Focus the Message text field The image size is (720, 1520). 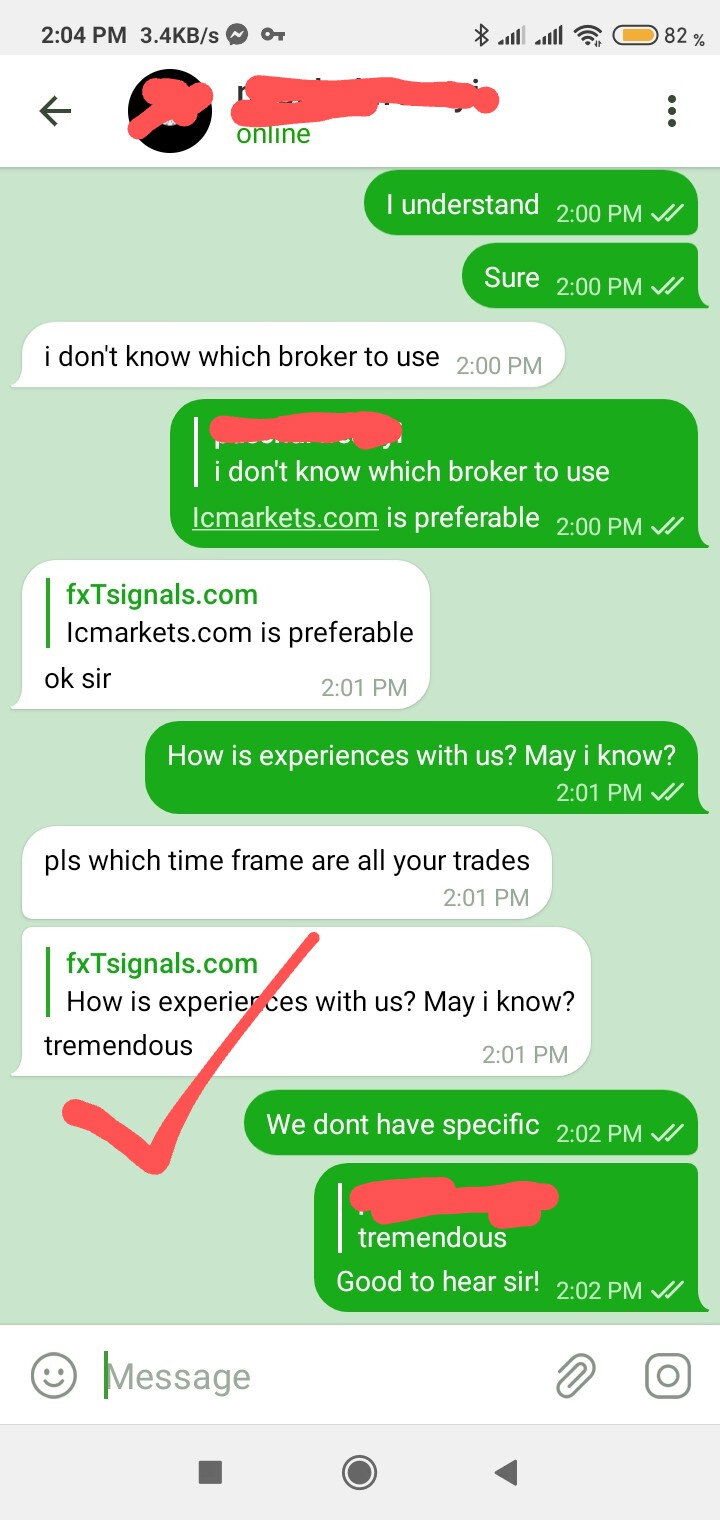(320, 1376)
